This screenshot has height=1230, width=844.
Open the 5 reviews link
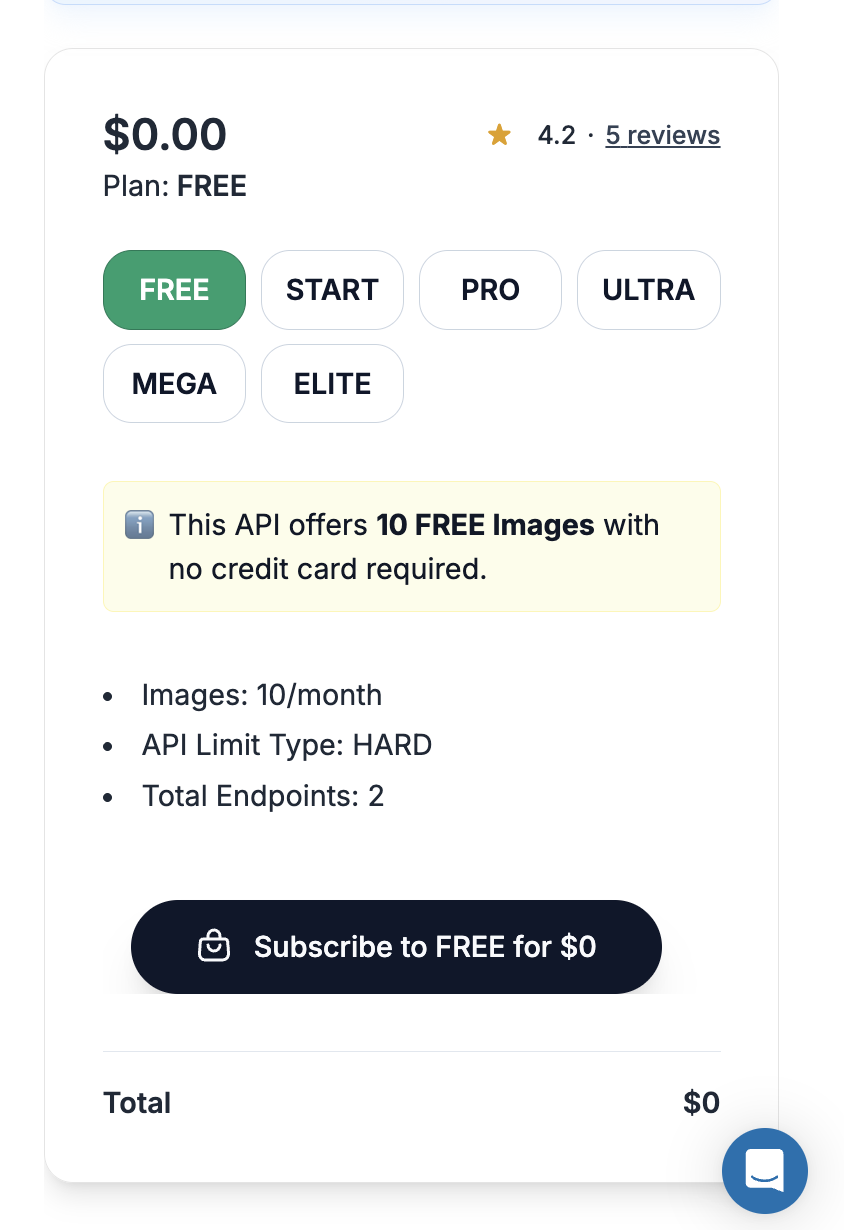[x=662, y=135]
